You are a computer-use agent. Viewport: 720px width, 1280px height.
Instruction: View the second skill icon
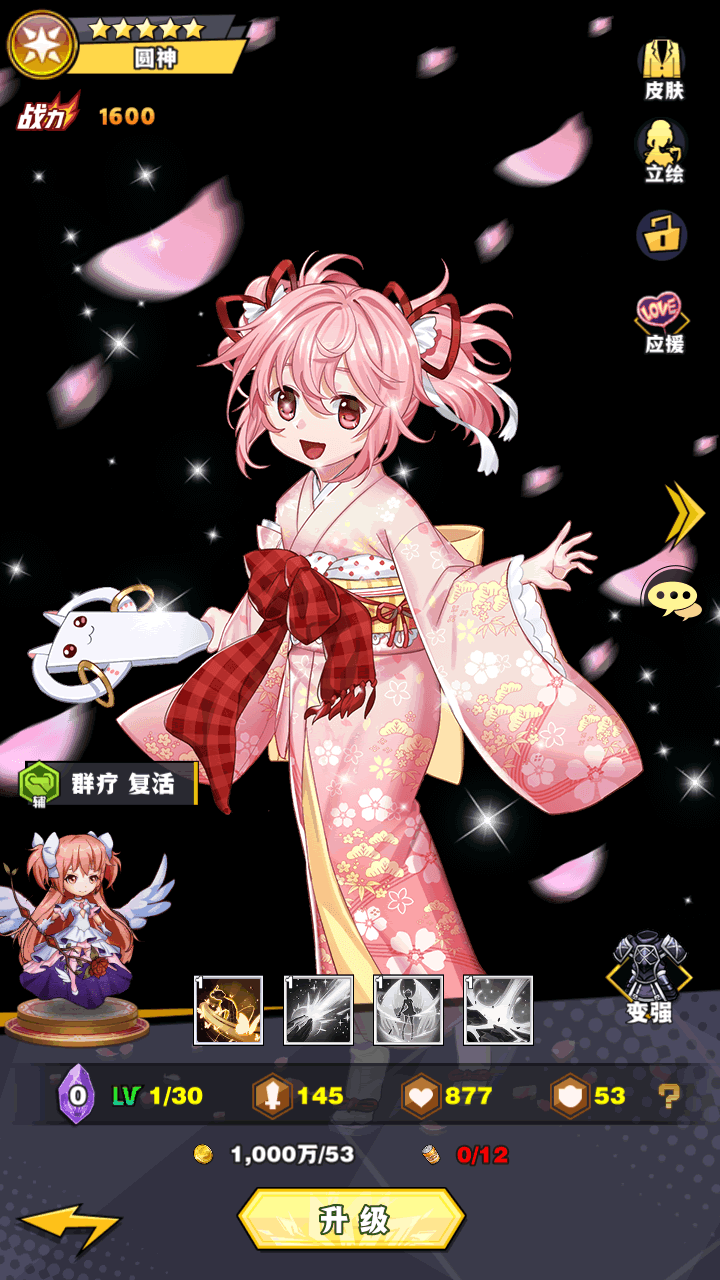tap(318, 1010)
